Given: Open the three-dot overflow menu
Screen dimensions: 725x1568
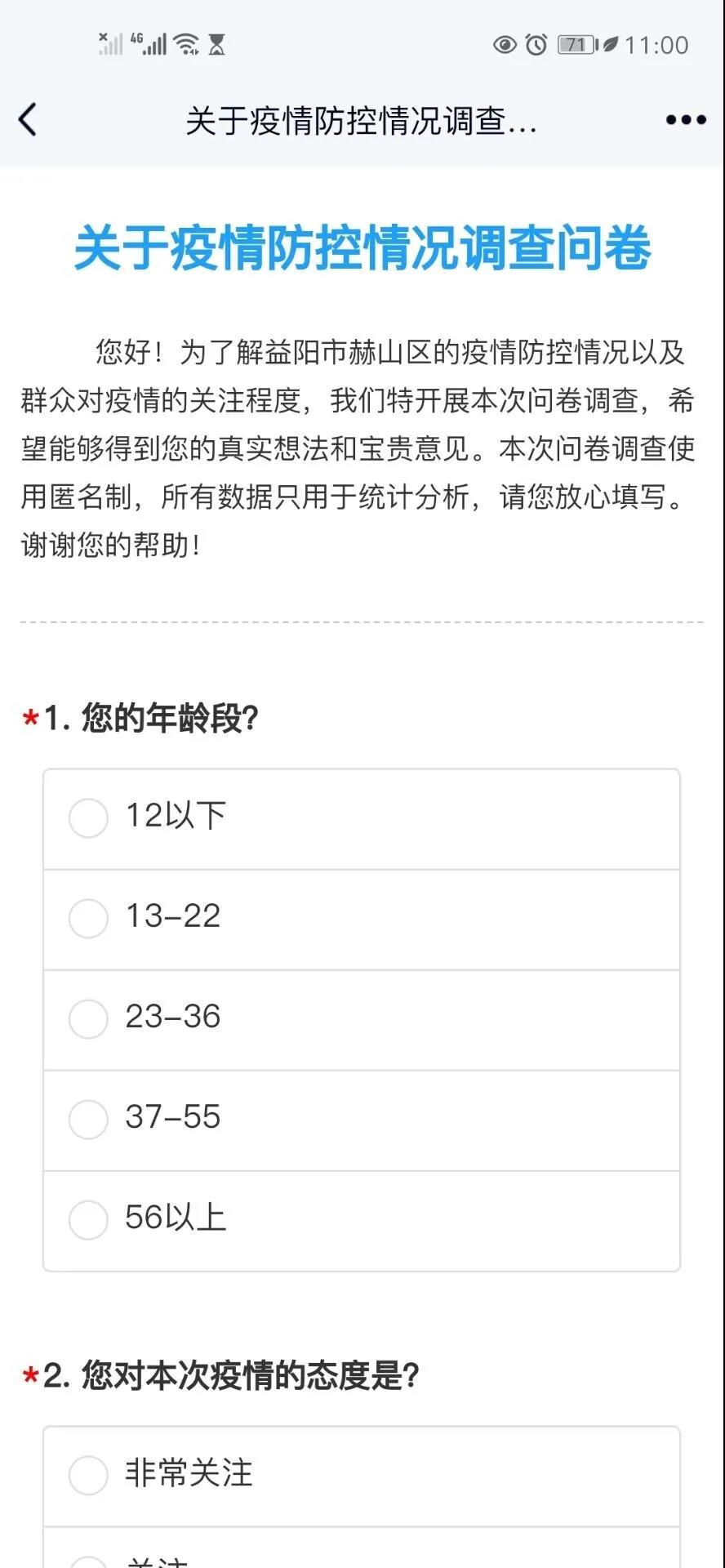Looking at the screenshot, I should click(x=686, y=120).
